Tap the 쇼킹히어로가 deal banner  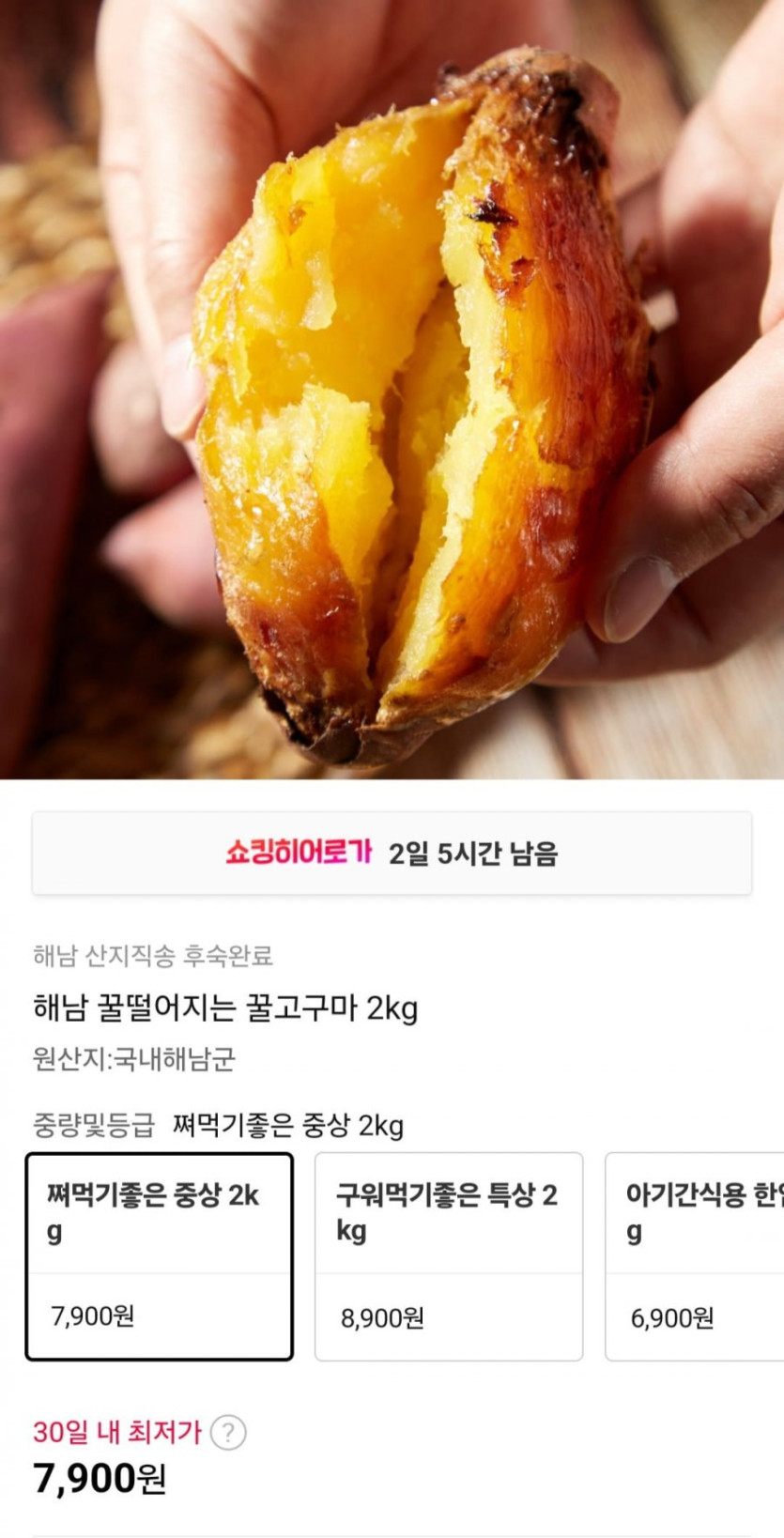(x=392, y=854)
